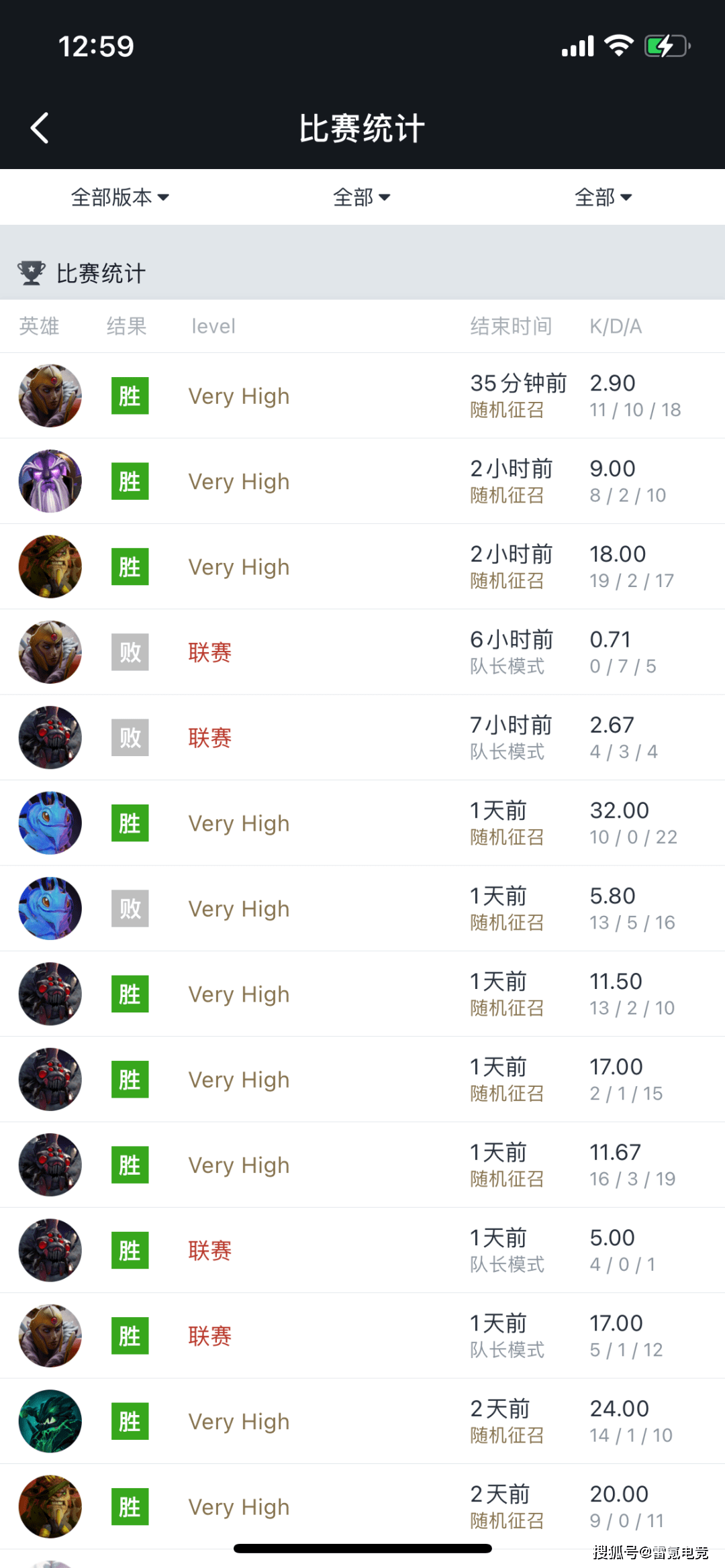The image size is (725, 1568).
Task: Open the match with KDA 32.00
Action: [x=362, y=823]
